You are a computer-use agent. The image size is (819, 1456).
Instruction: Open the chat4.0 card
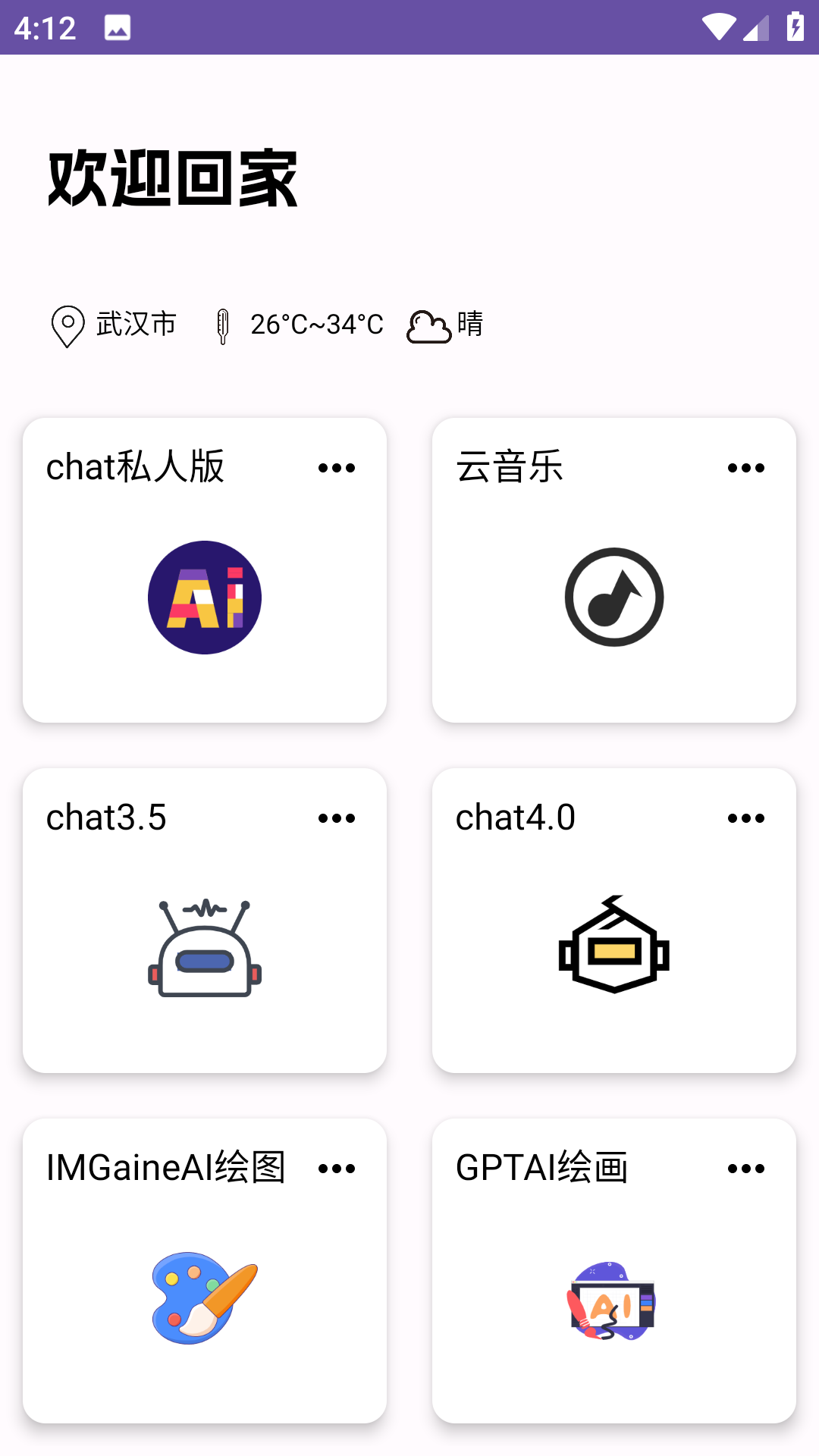[x=613, y=948]
